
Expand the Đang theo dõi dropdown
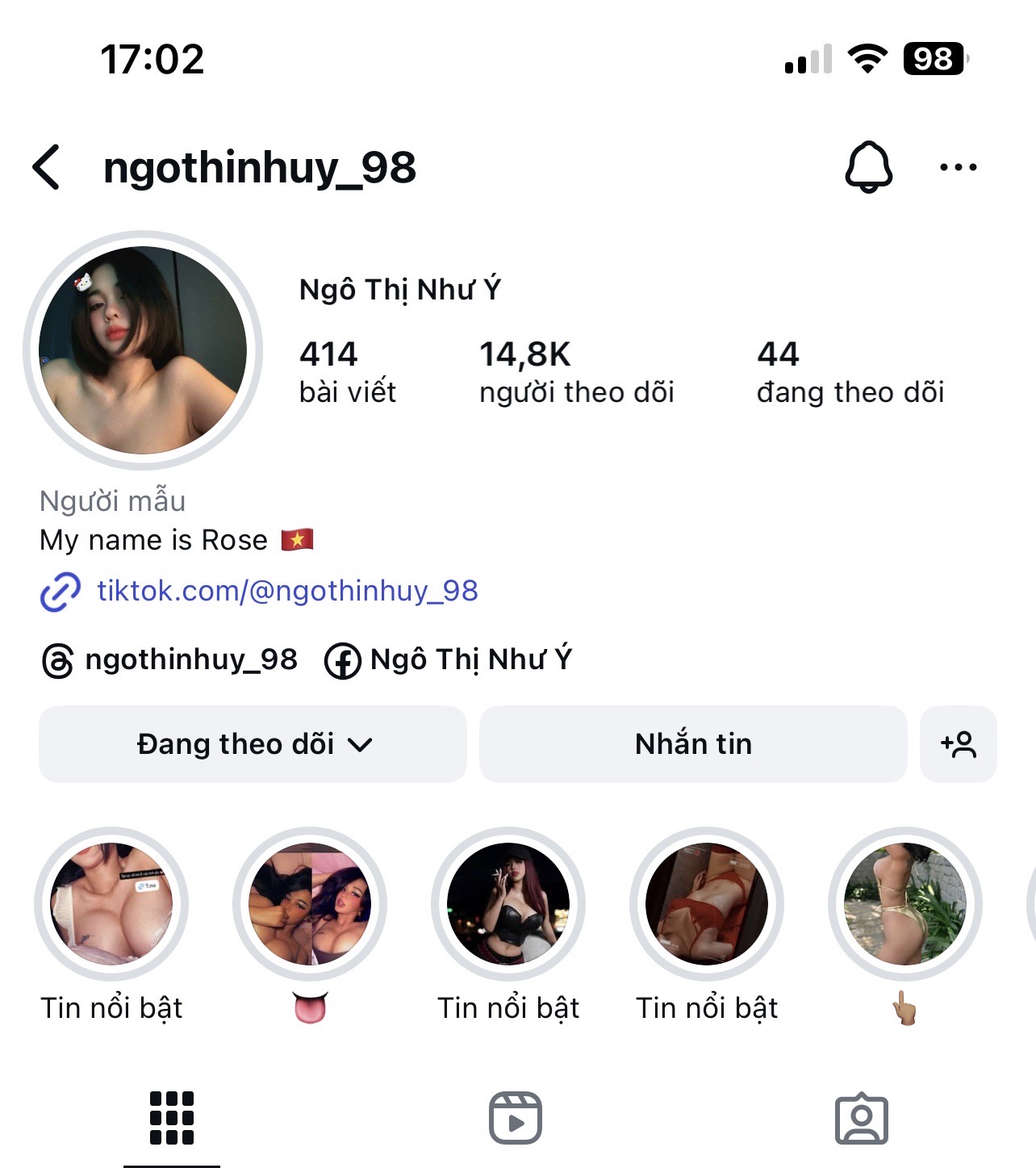253,744
